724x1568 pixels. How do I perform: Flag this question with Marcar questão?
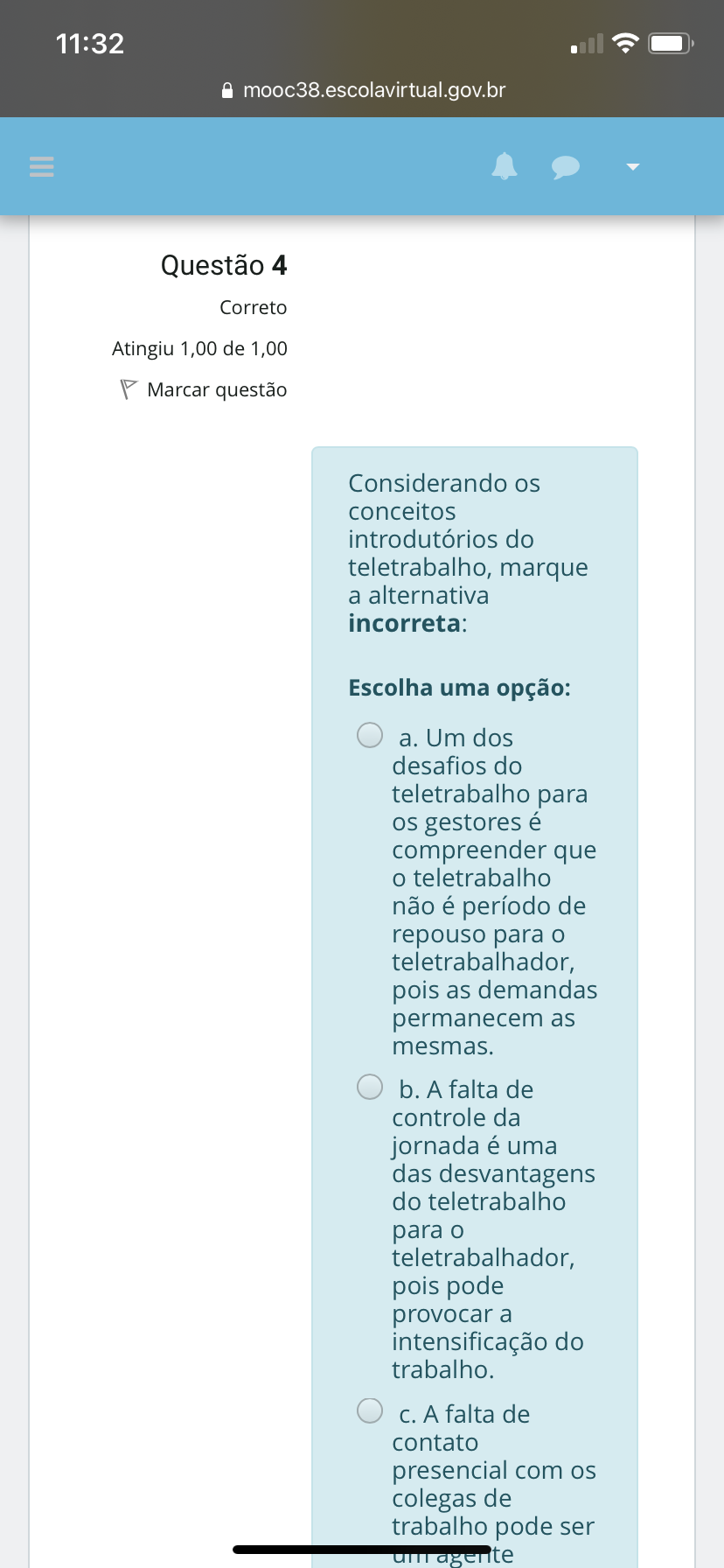[204, 389]
